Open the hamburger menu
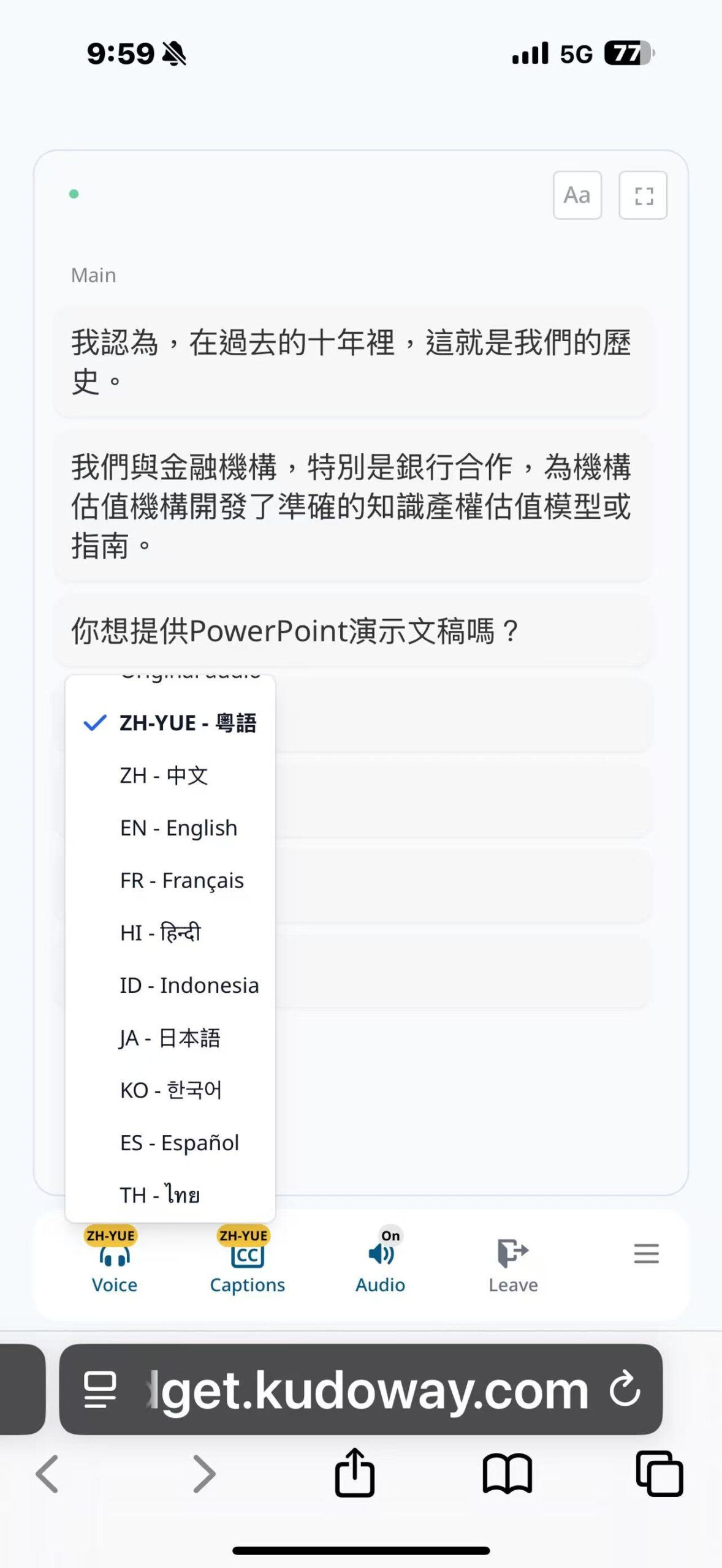 [646, 1253]
